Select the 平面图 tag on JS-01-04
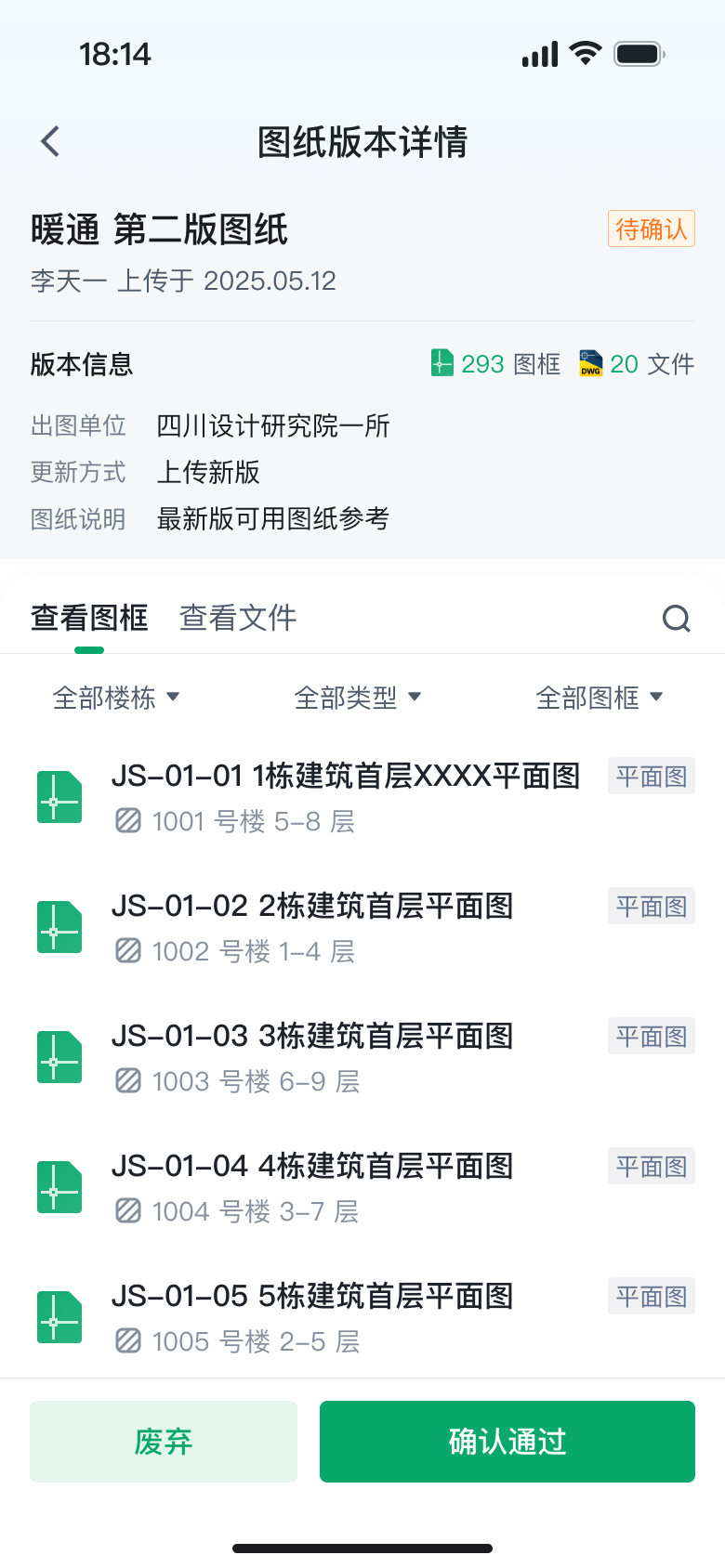The image size is (725, 1568). click(x=651, y=1166)
